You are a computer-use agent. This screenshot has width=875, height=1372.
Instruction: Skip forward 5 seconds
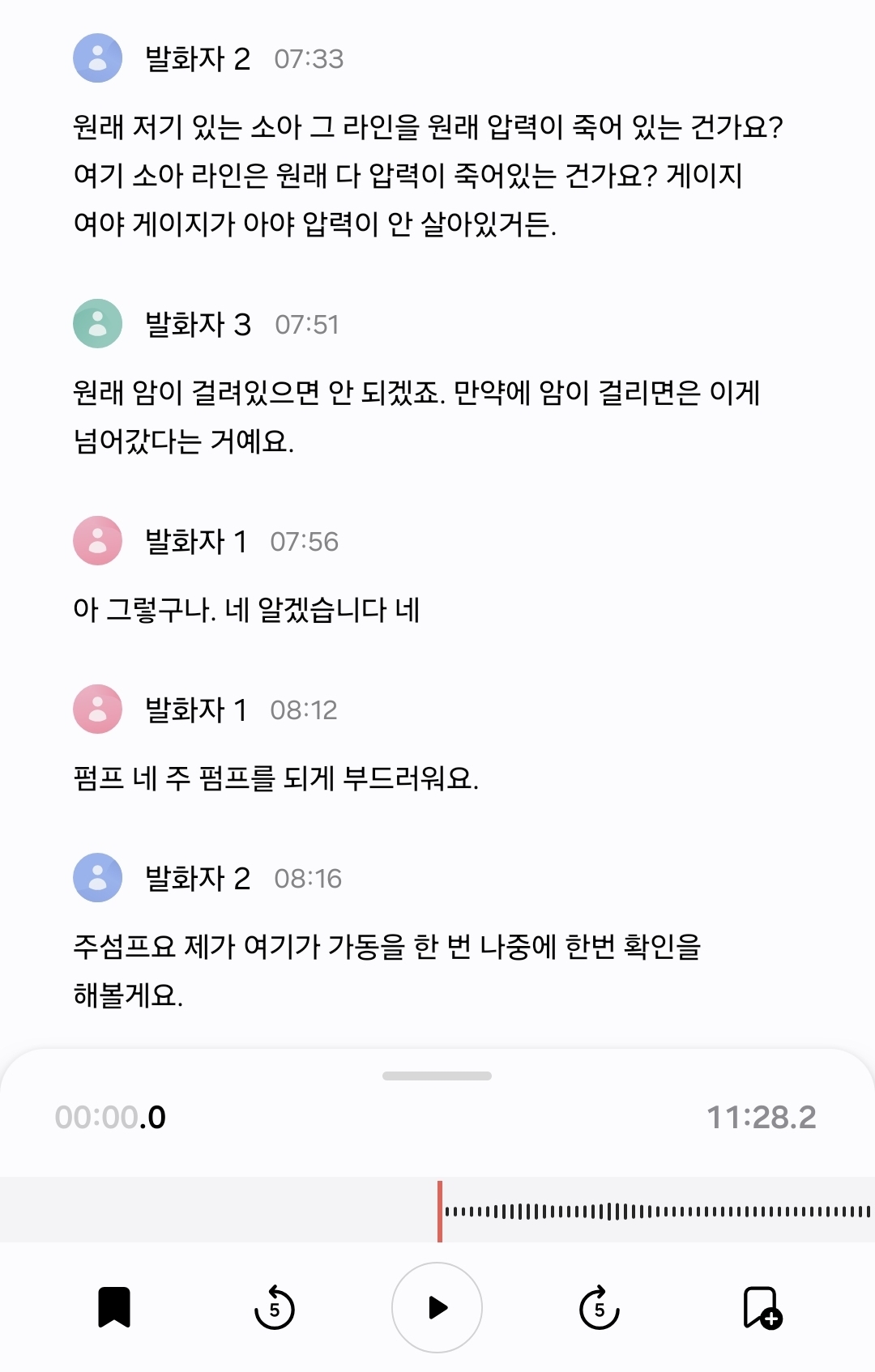[x=599, y=1307]
